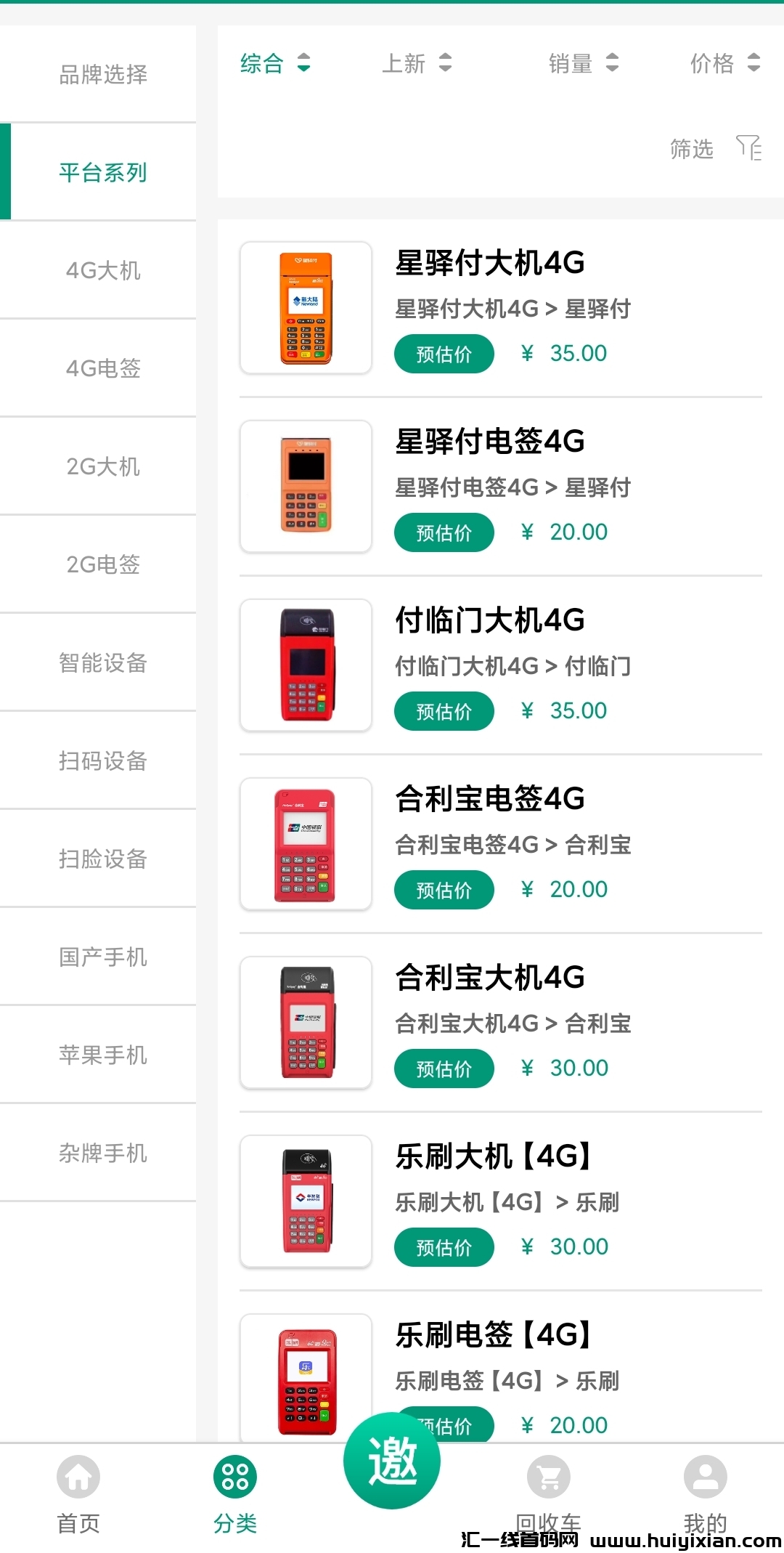View the 合利宝电签4G item

point(490,799)
